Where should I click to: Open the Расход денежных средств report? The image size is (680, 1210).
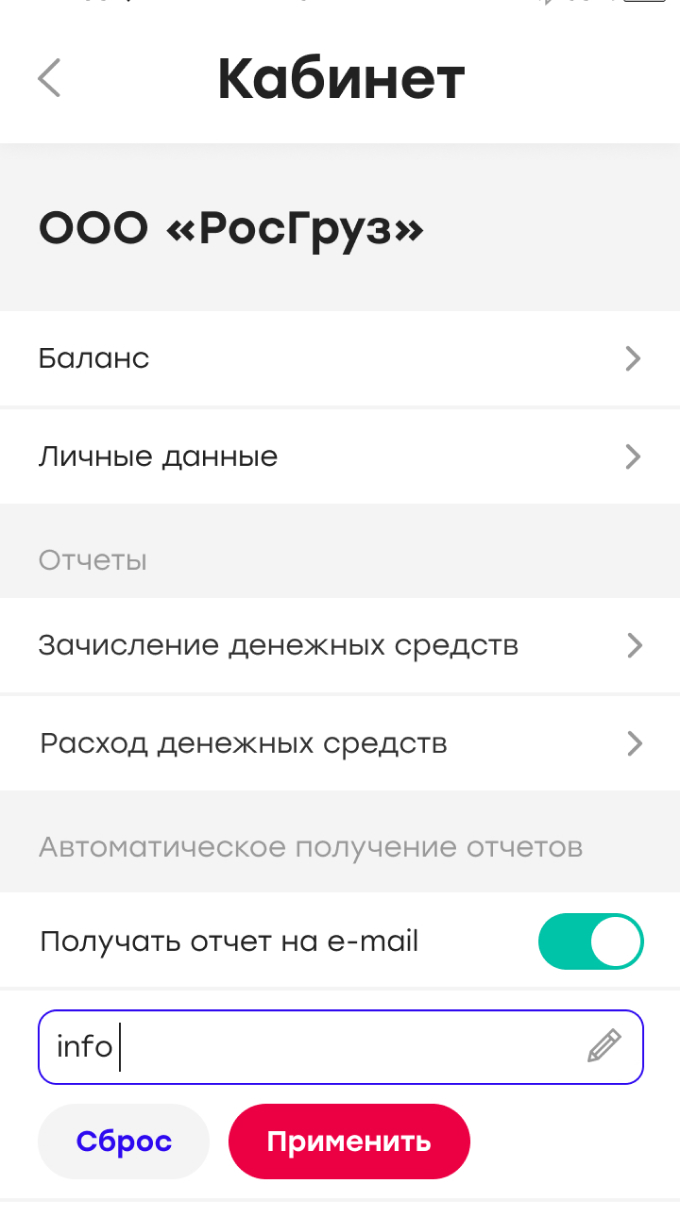click(340, 743)
